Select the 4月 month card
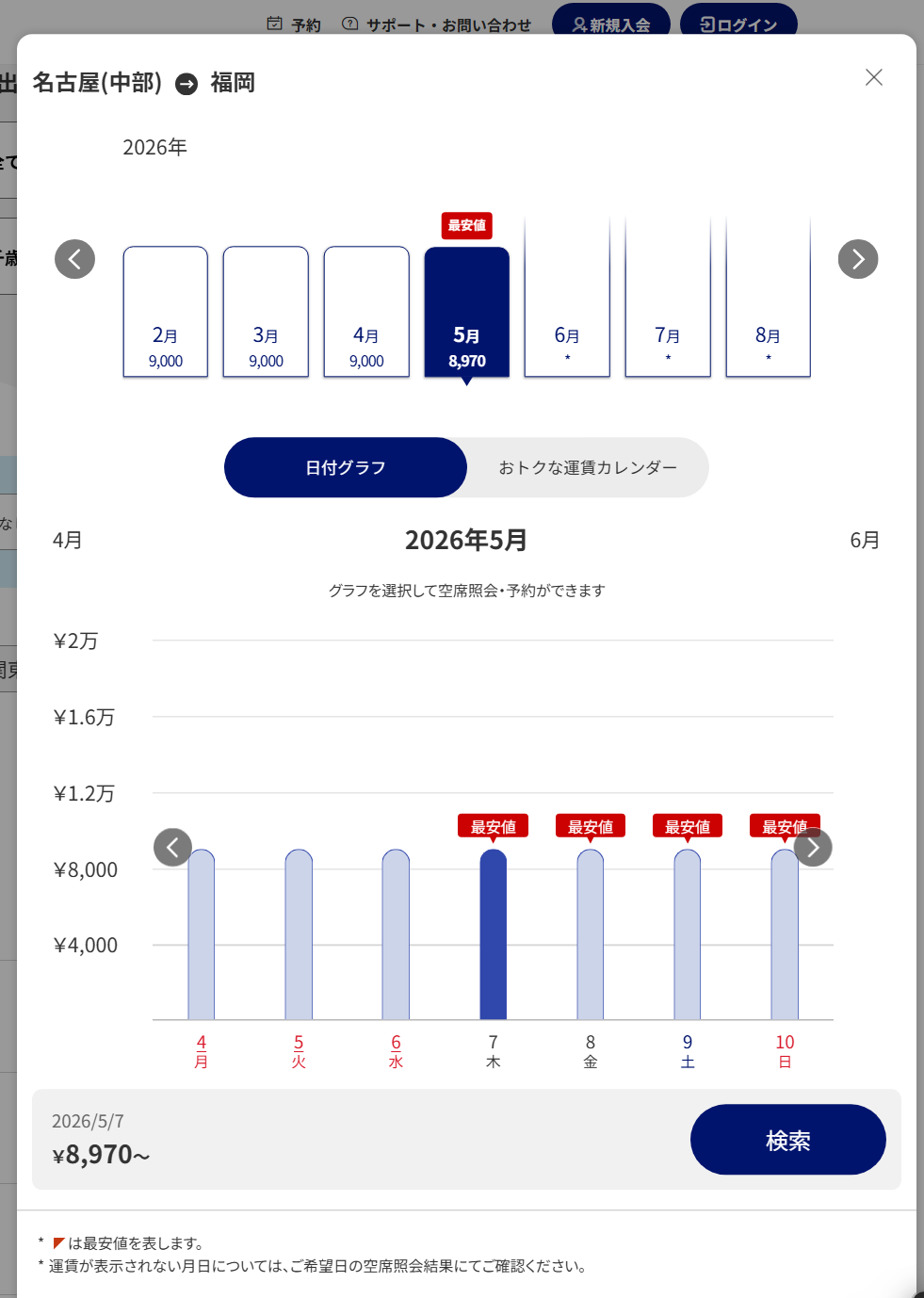 [366, 312]
